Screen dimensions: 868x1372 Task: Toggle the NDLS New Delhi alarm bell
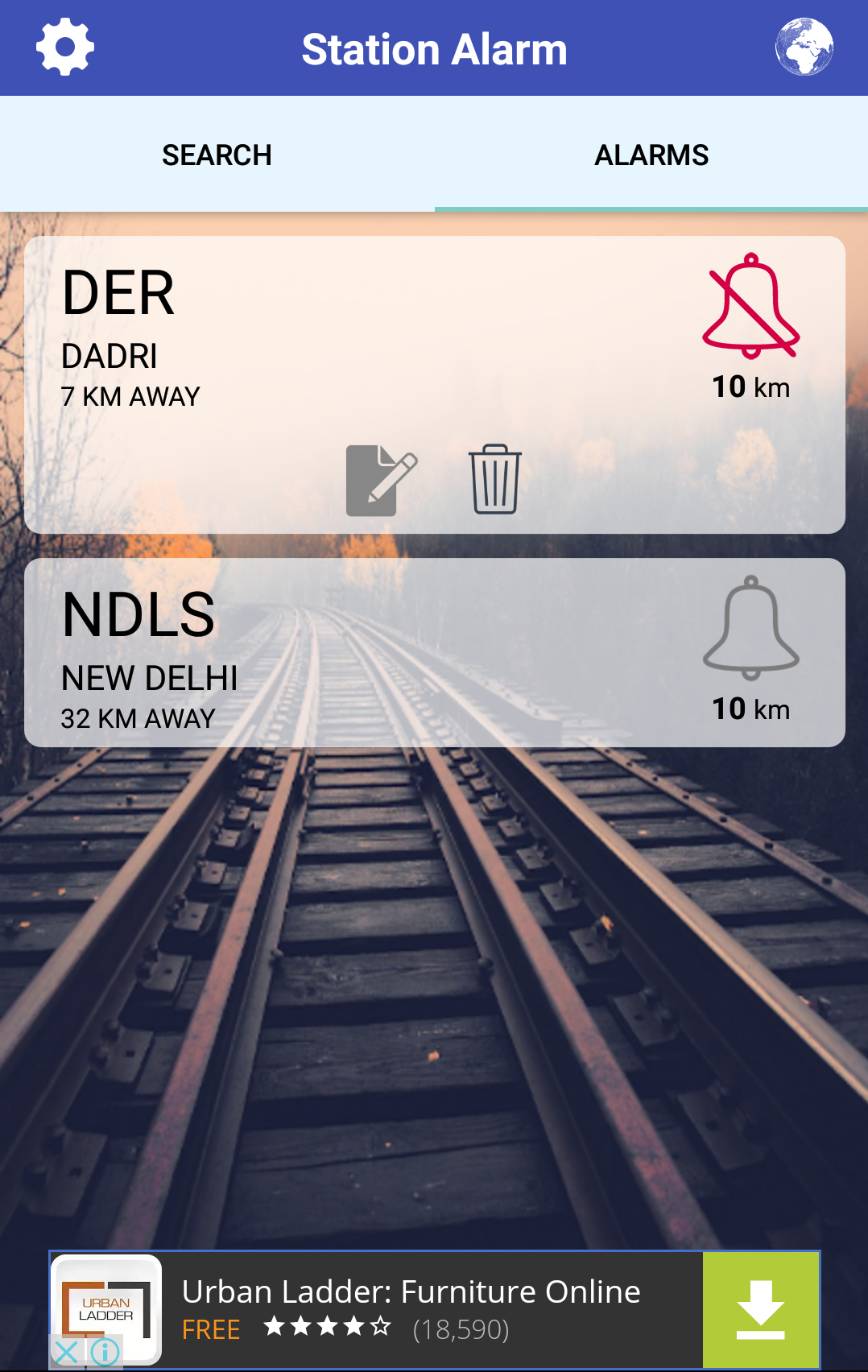750,628
